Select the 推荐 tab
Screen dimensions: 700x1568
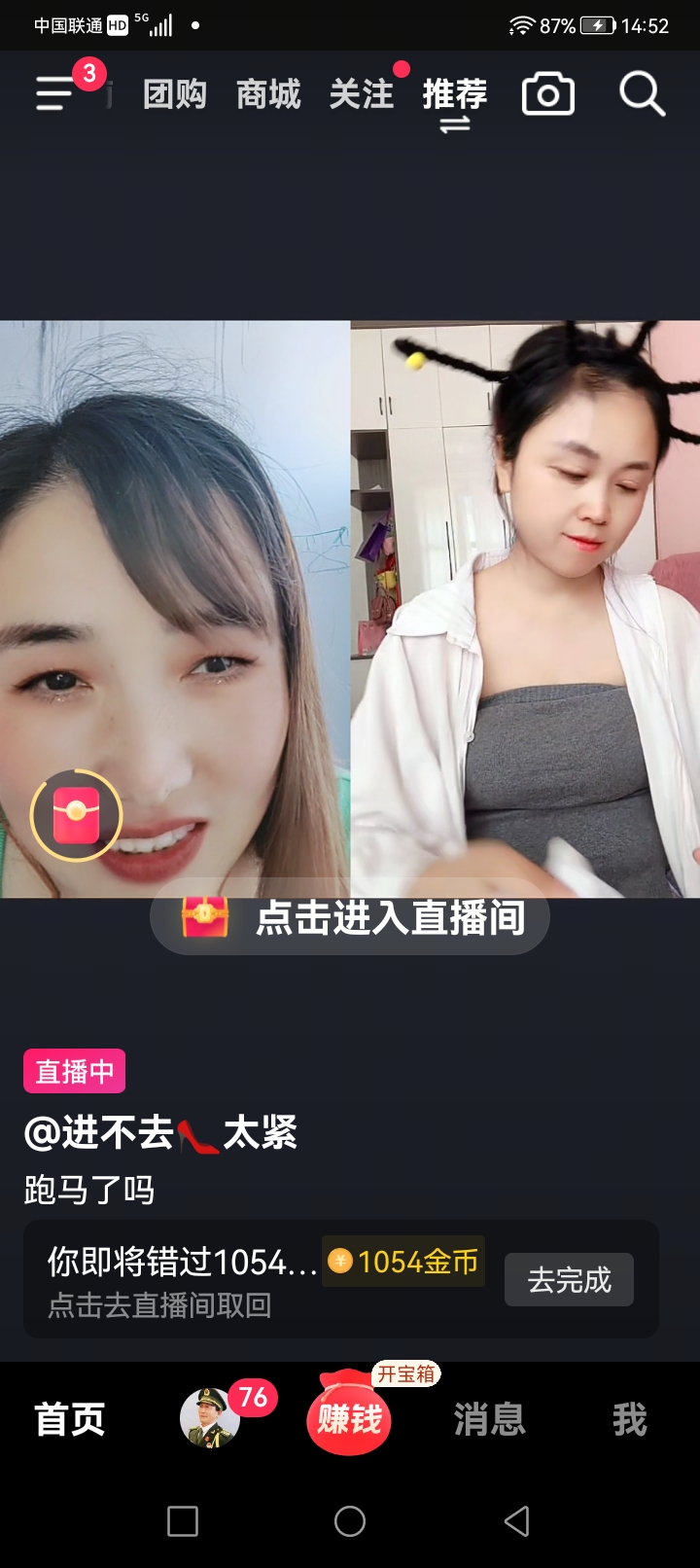pos(454,94)
